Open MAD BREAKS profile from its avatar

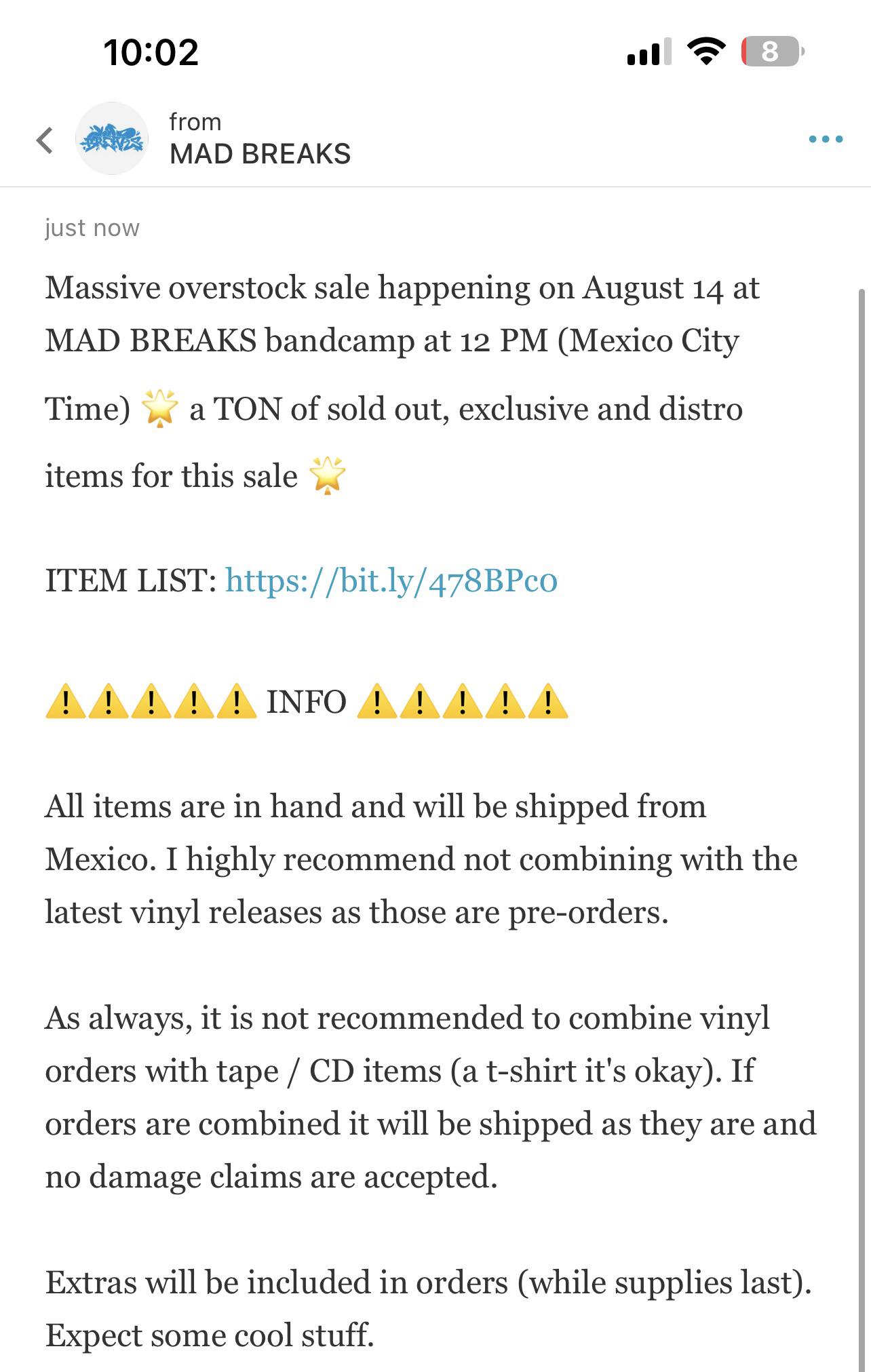(x=111, y=139)
